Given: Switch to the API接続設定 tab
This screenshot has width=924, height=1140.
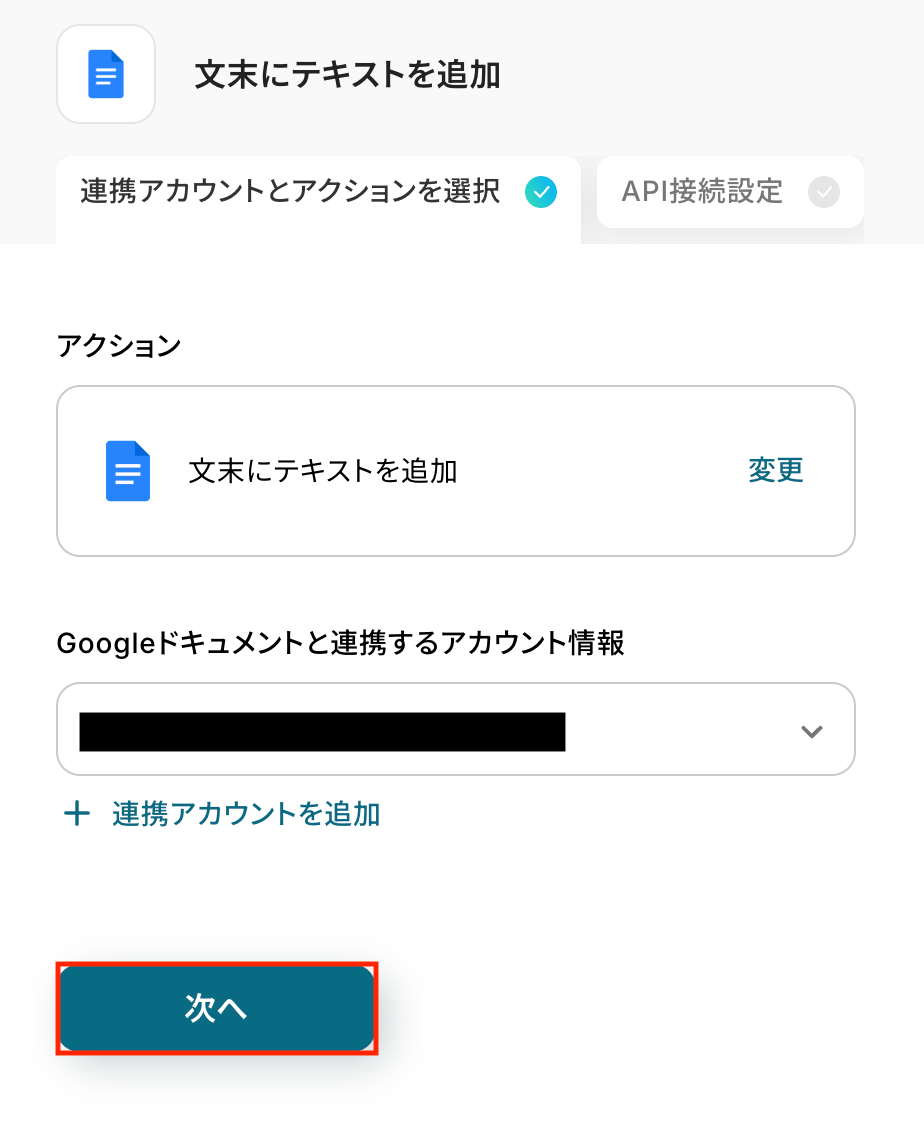Looking at the screenshot, I should (729, 192).
